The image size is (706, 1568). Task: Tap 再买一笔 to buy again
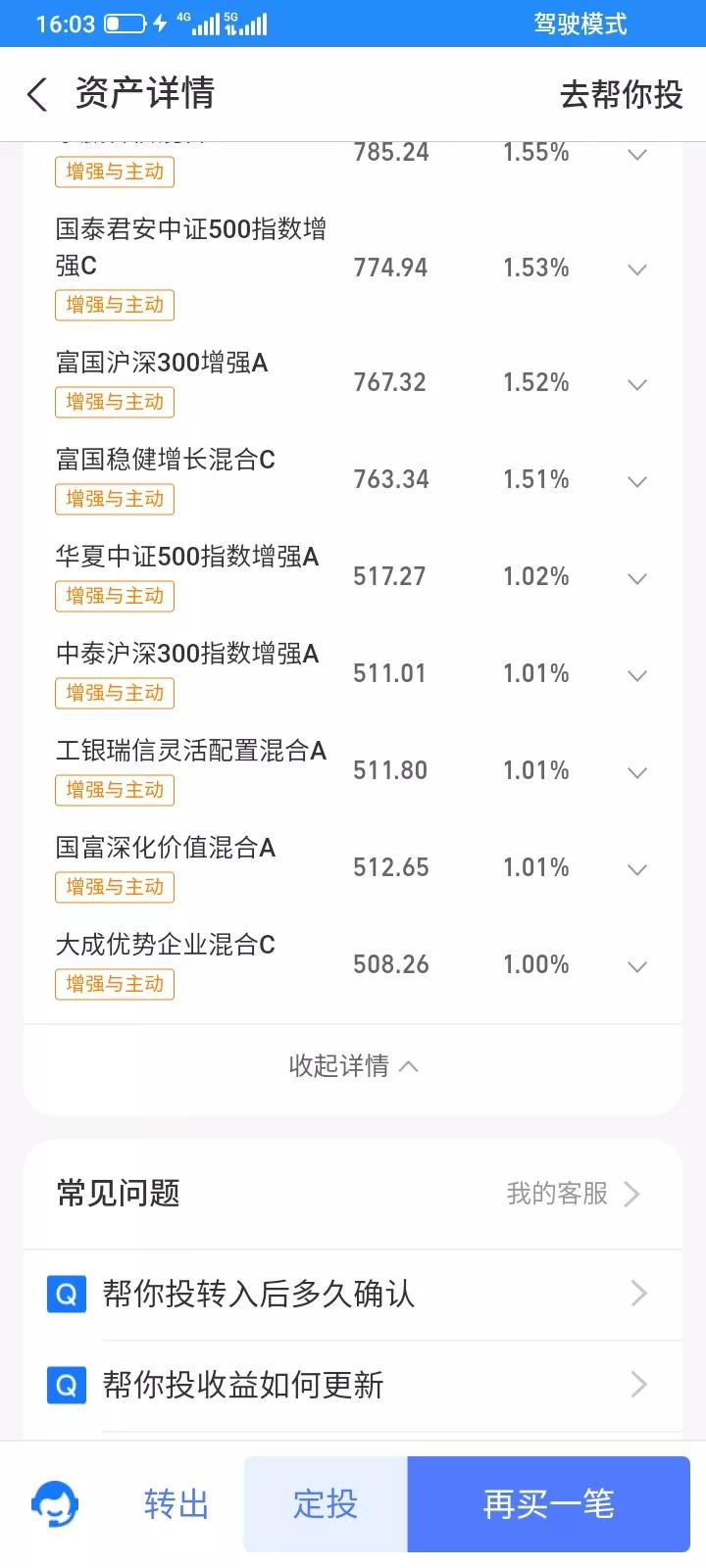click(x=548, y=1504)
